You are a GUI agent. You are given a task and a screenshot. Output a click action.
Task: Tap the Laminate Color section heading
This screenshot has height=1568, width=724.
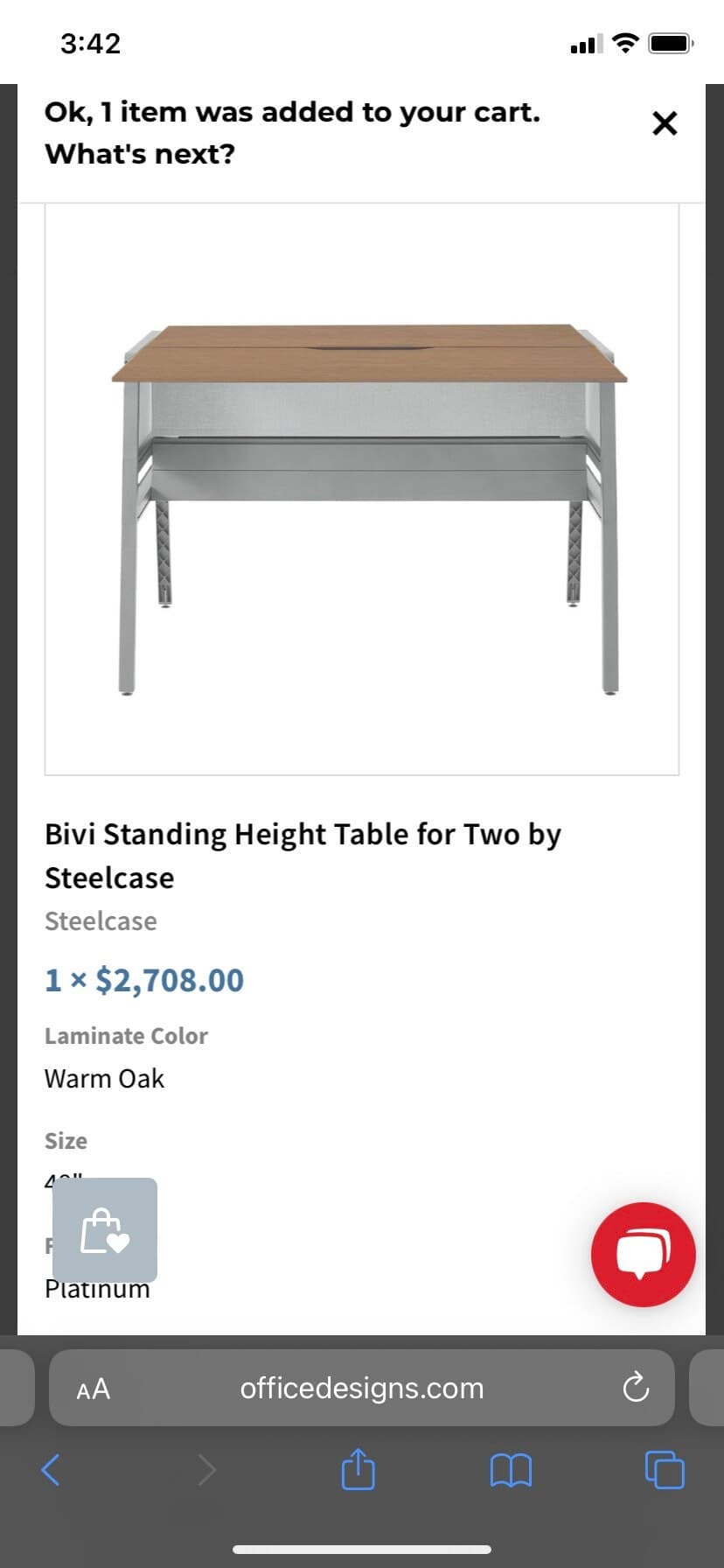(x=126, y=1035)
